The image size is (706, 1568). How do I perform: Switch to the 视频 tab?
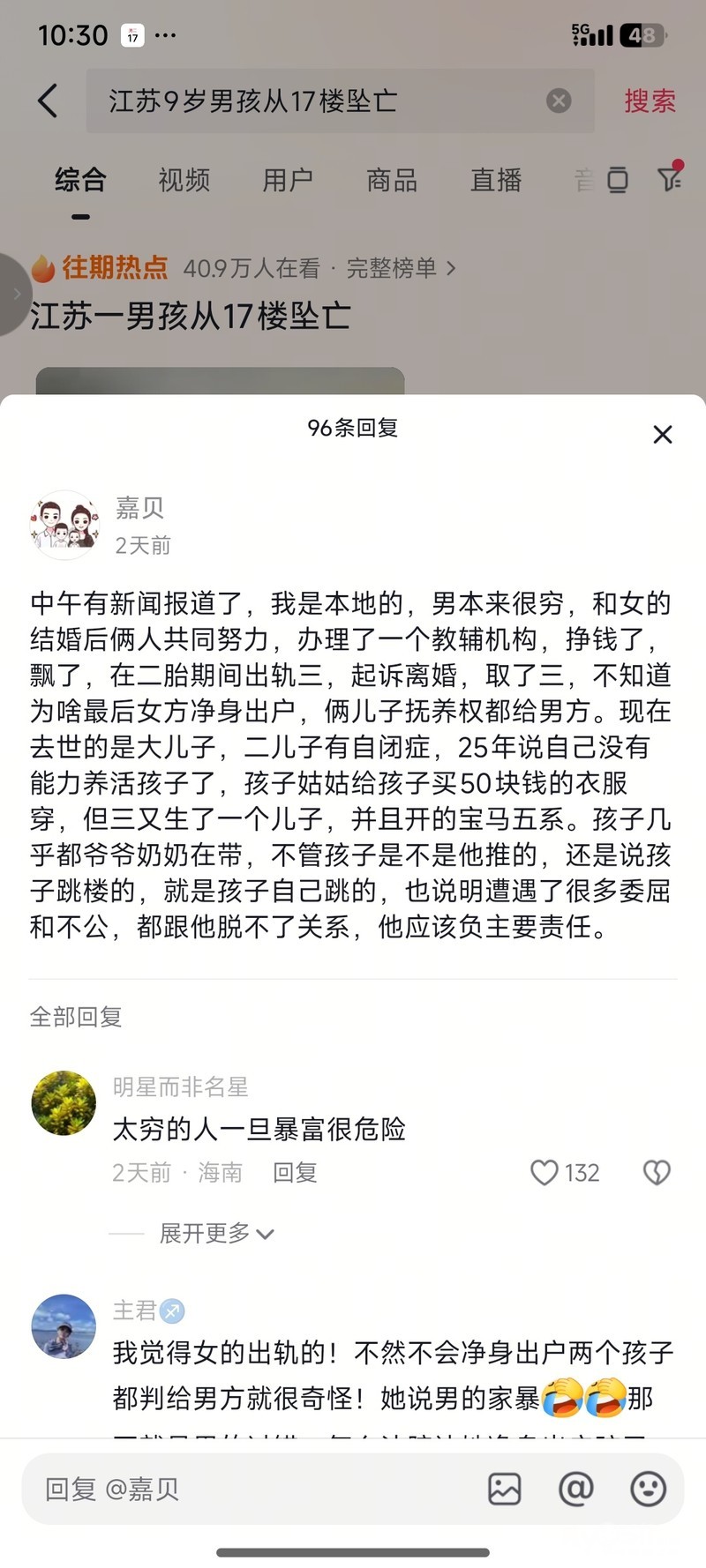pos(184,181)
